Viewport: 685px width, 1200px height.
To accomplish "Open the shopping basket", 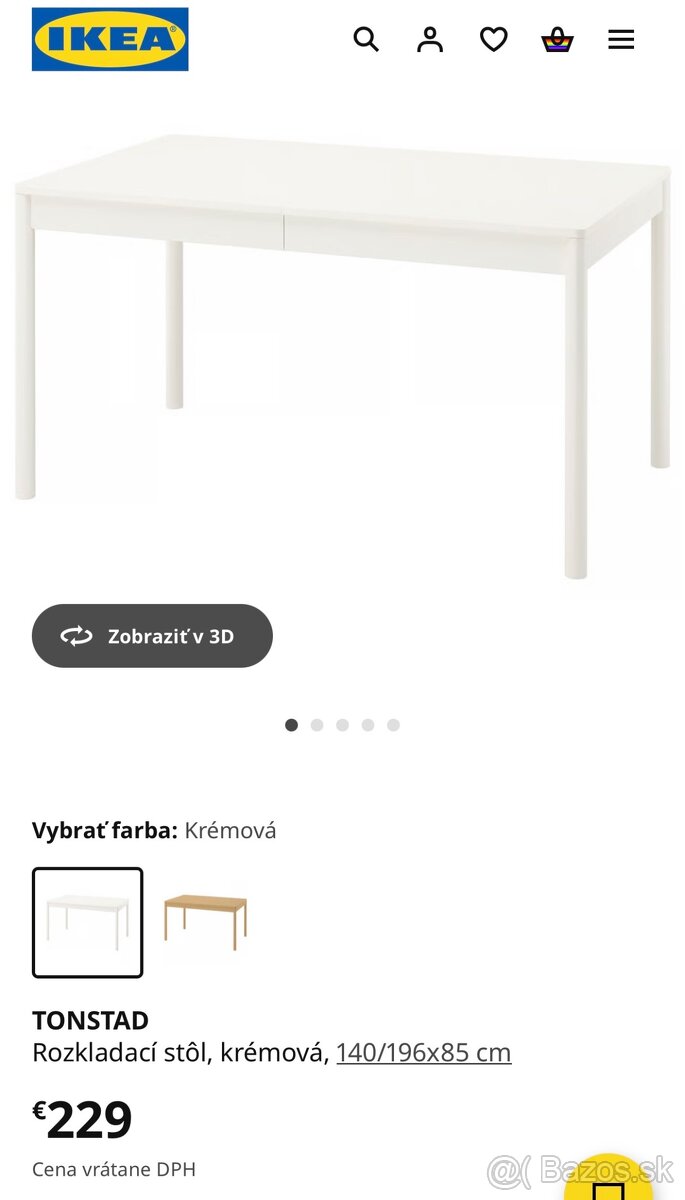I will [557, 40].
